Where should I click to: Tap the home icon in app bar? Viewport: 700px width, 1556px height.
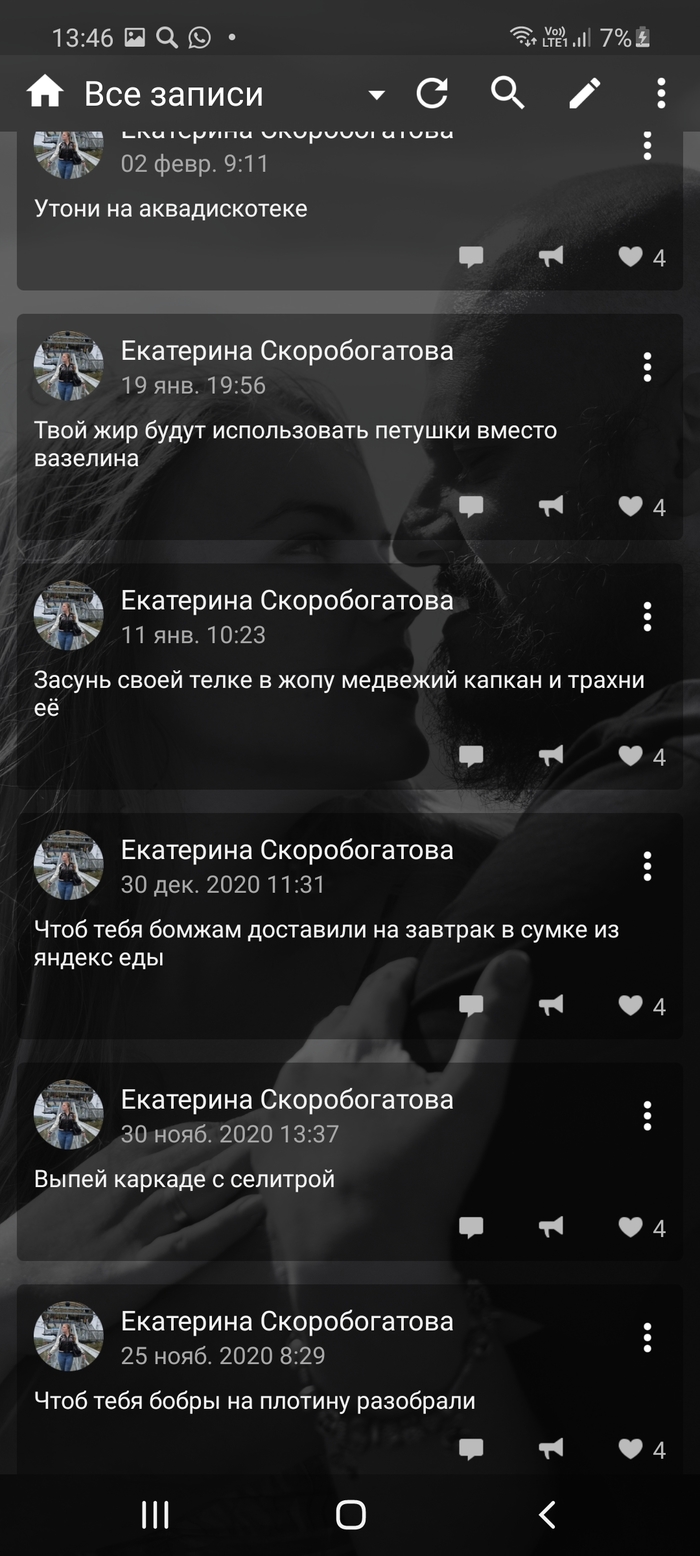click(45, 93)
